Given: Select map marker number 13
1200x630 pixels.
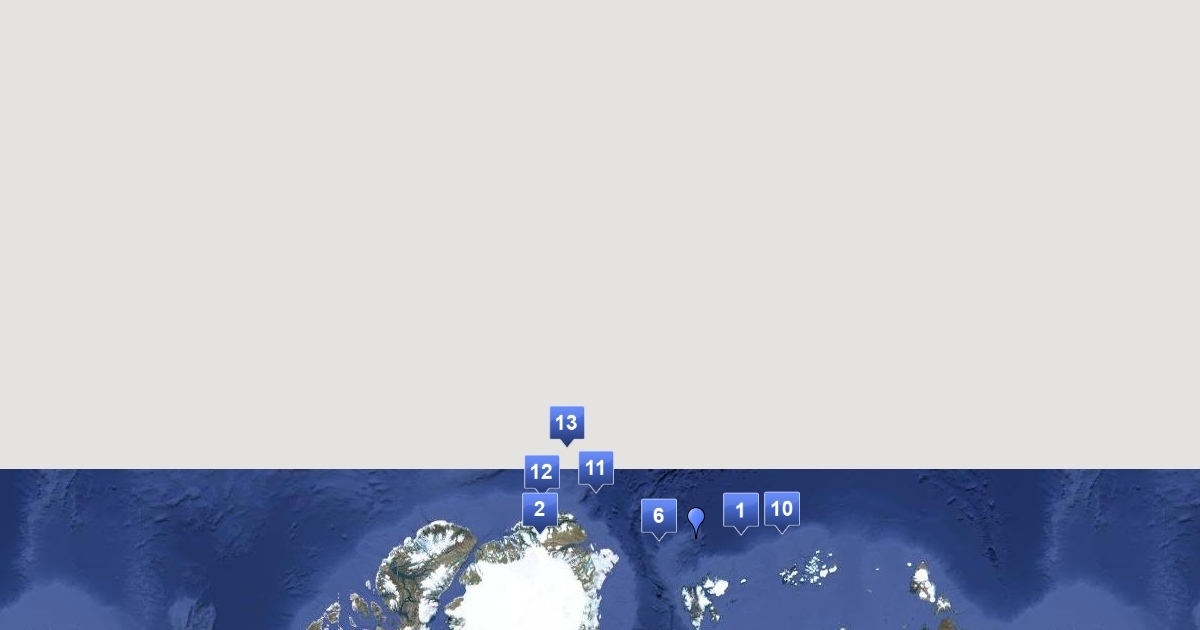Looking at the screenshot, I should click(x=566, y=423).
